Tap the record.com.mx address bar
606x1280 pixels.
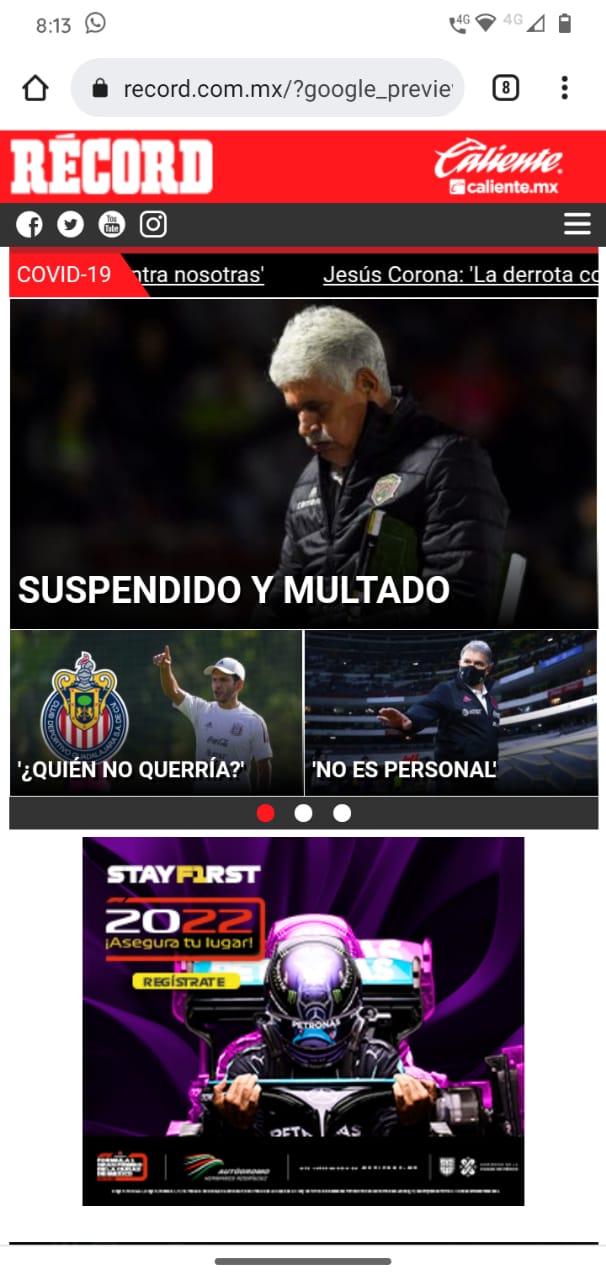click(268, 88)
